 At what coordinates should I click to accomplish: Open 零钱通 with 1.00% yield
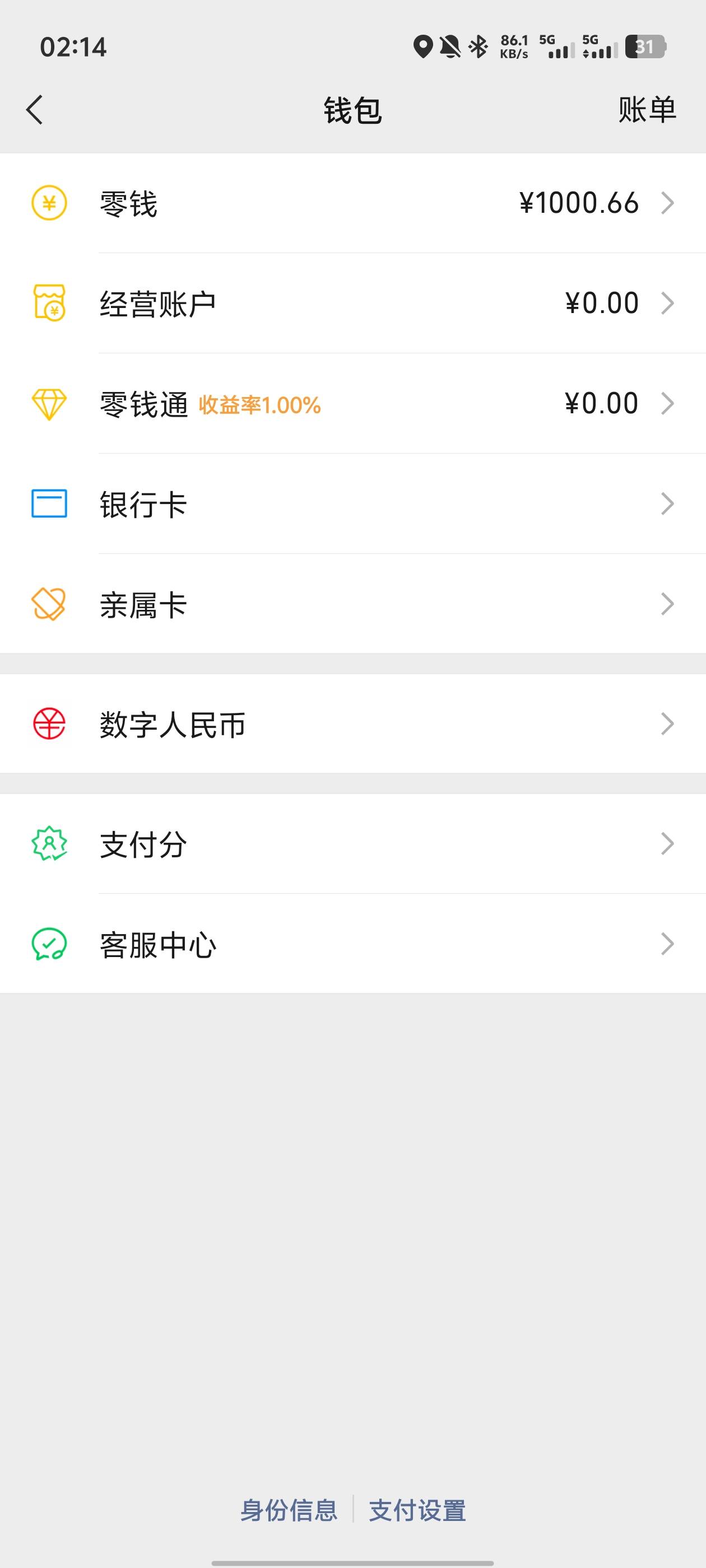tap(352, 404)
